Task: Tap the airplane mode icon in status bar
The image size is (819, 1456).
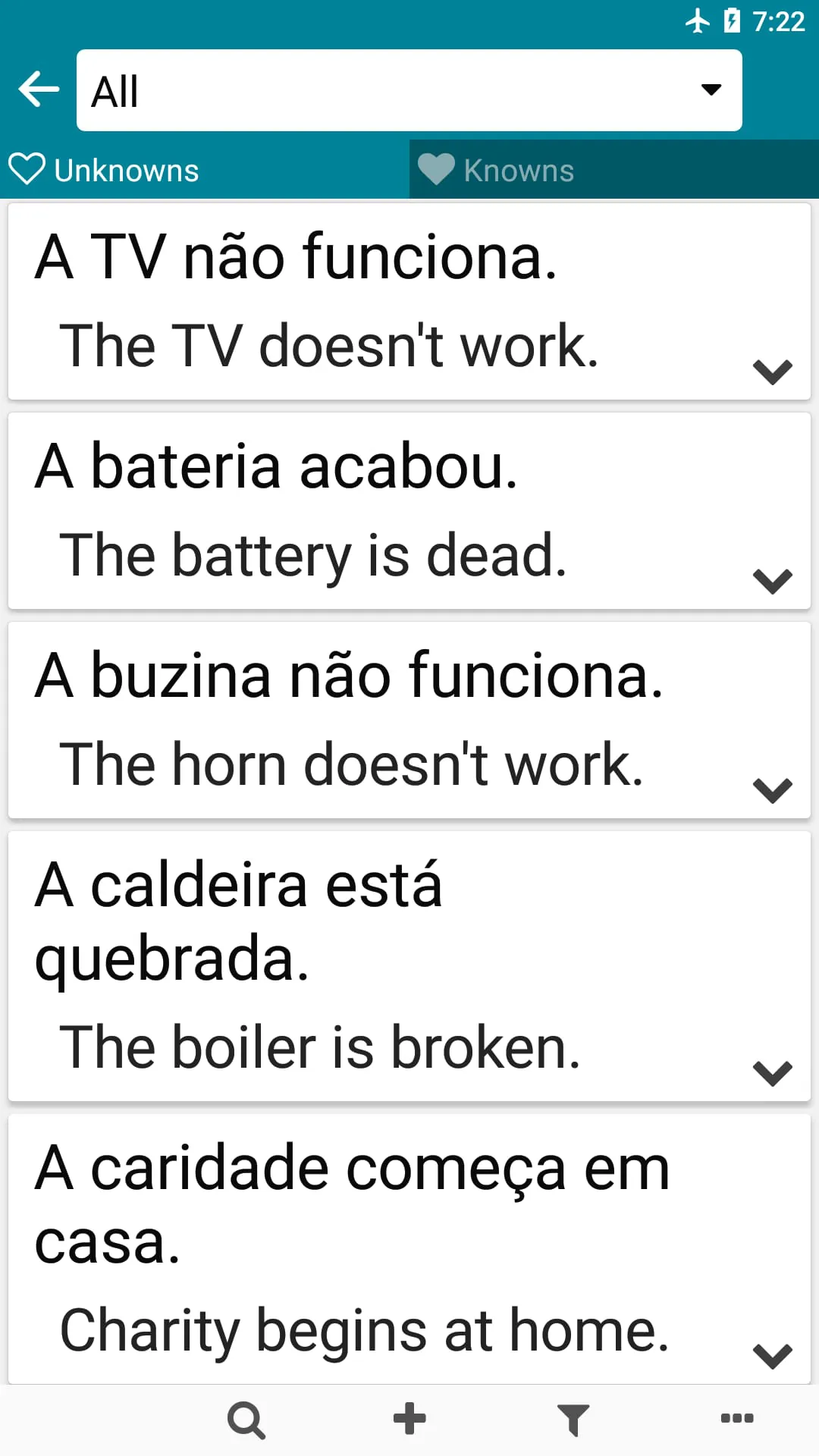Action: [698, 20]
